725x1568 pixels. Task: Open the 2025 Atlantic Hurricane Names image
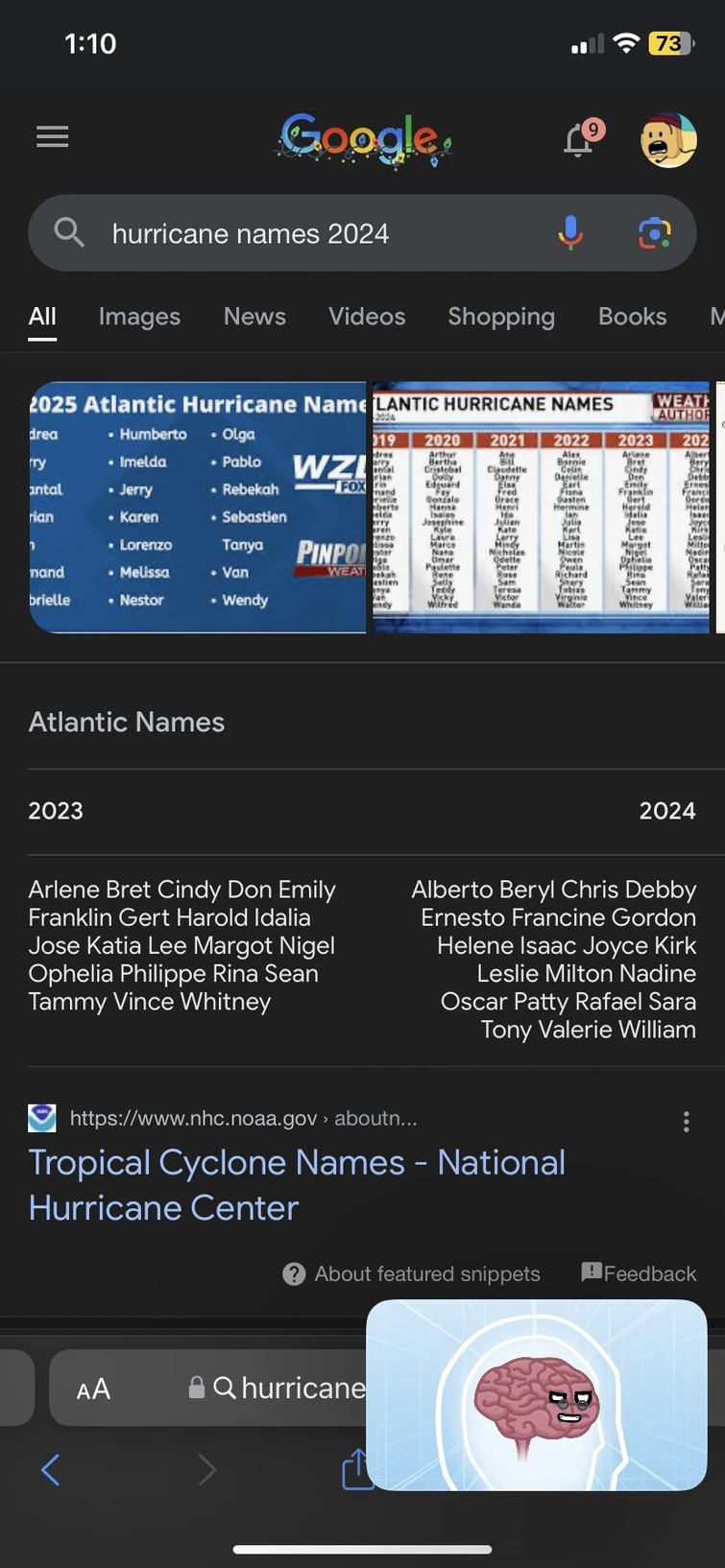pyautogui.click(x=197, y=507)
